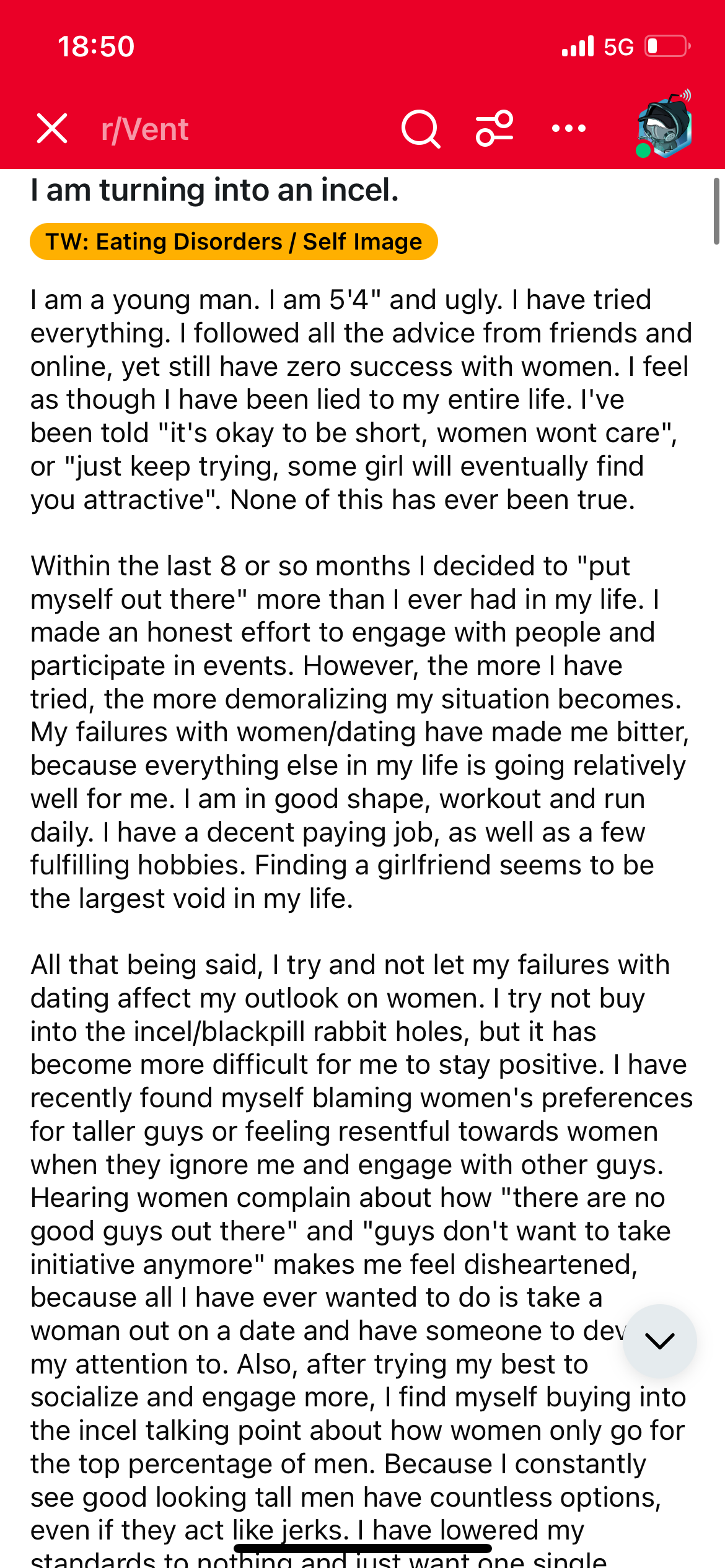Open the r/Vent community page
This screenshot has width=725, height=1568.
[x=144, y=129]
